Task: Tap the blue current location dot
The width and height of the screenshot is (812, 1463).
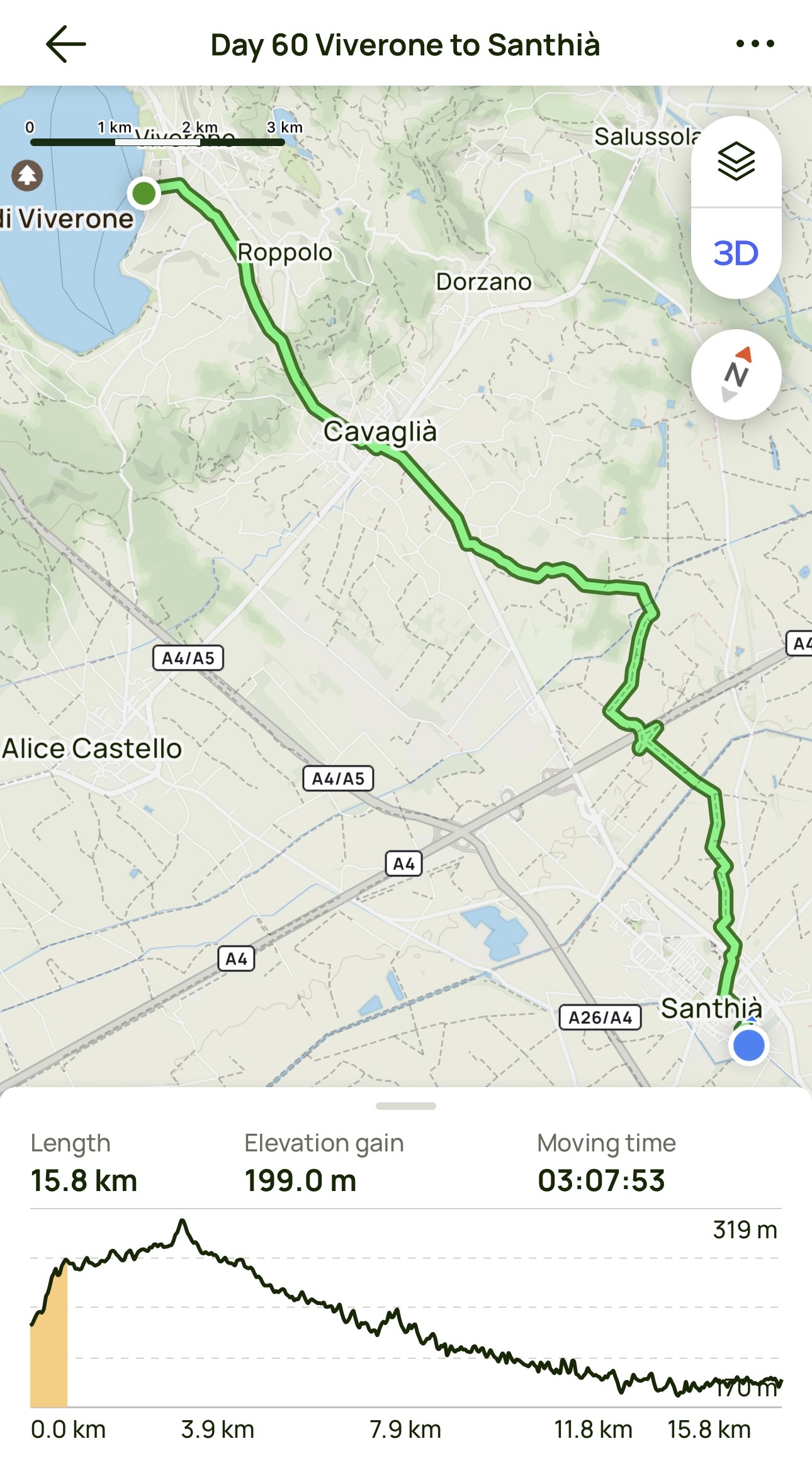Action: tap(748, 1046)
